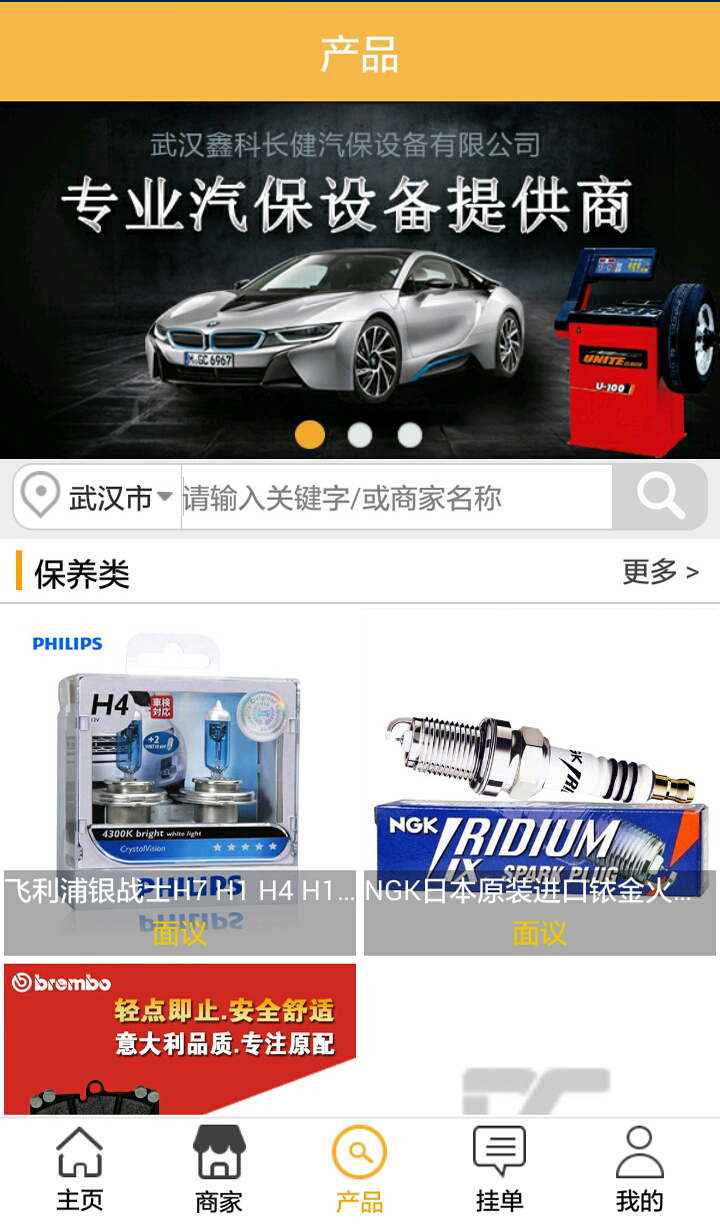
Task: Open 挂单 chat bubble icon
Action: 499,1150
